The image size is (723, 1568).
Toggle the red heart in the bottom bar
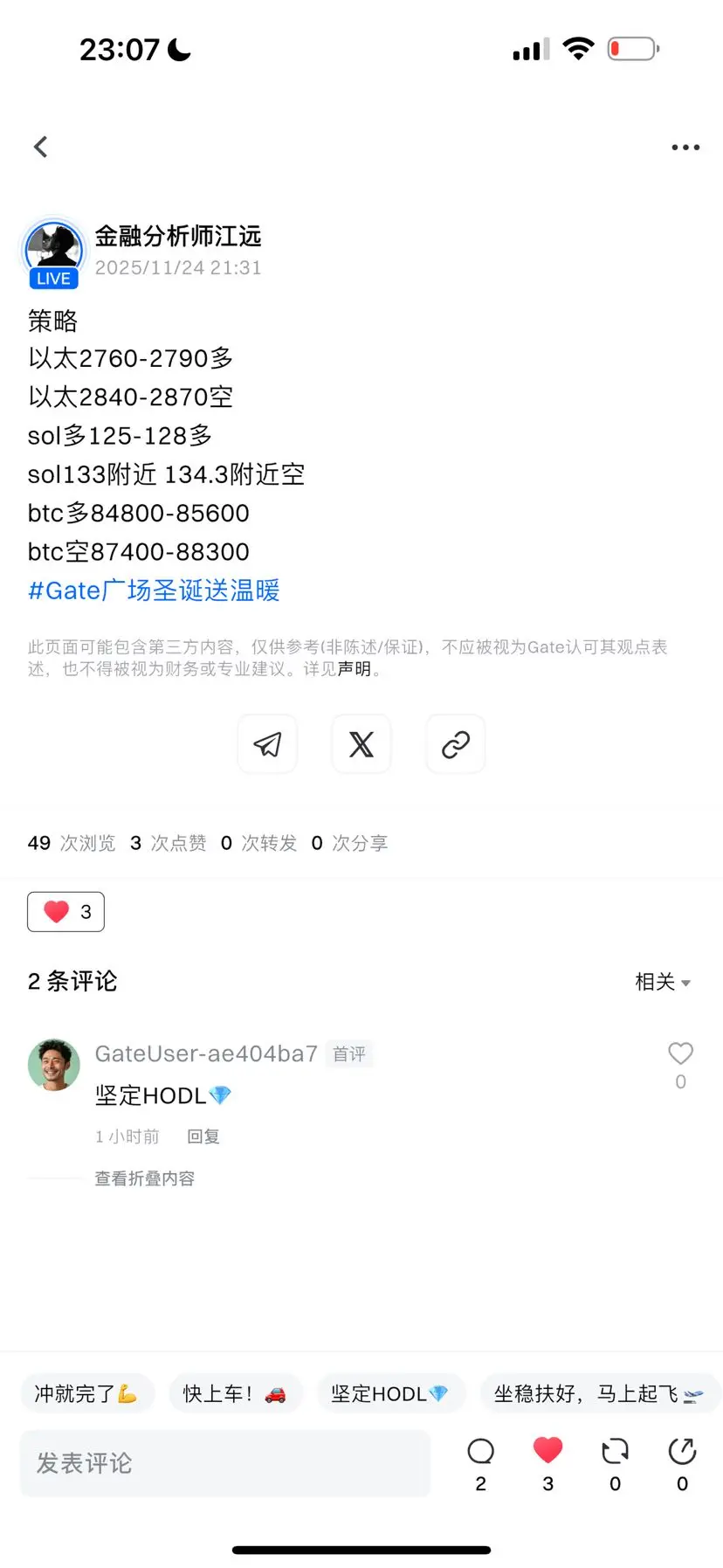(x=547, y=1449)
